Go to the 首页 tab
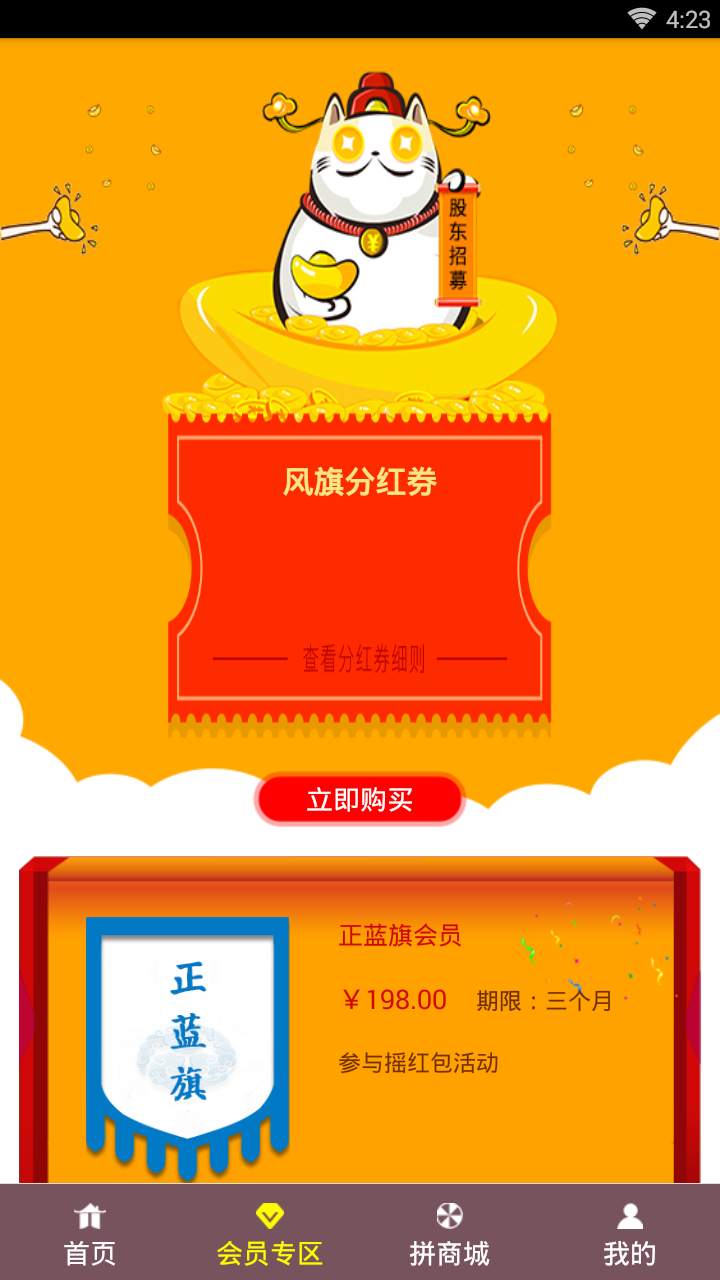 pos(90,1234)
